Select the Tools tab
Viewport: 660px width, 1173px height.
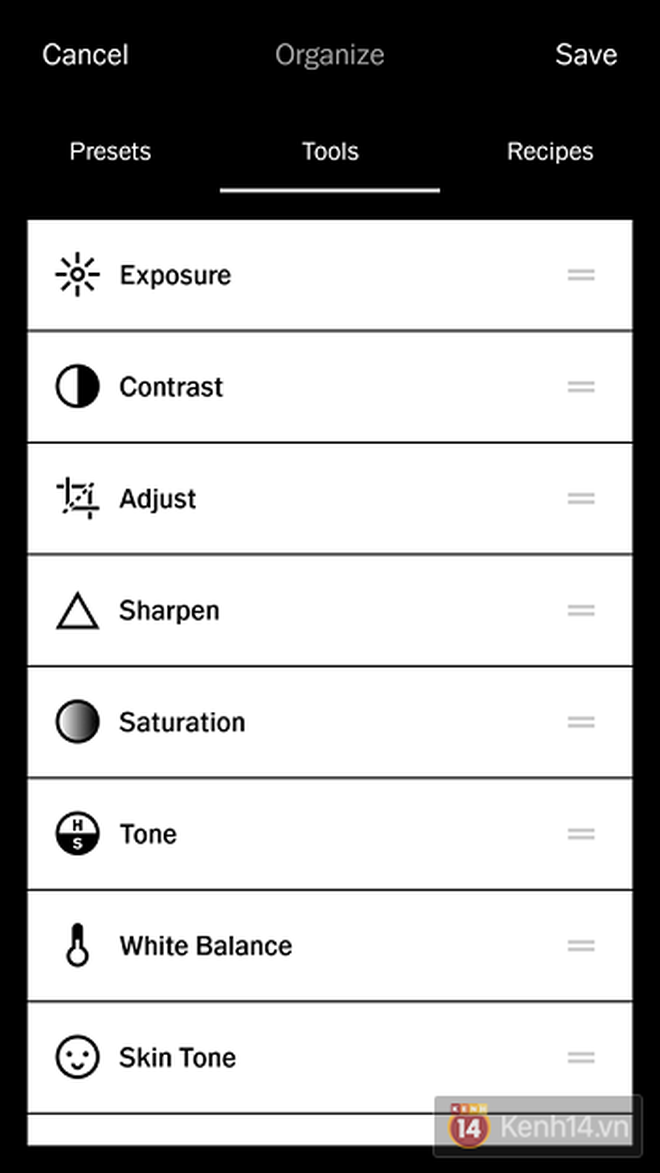coord(330,152)
